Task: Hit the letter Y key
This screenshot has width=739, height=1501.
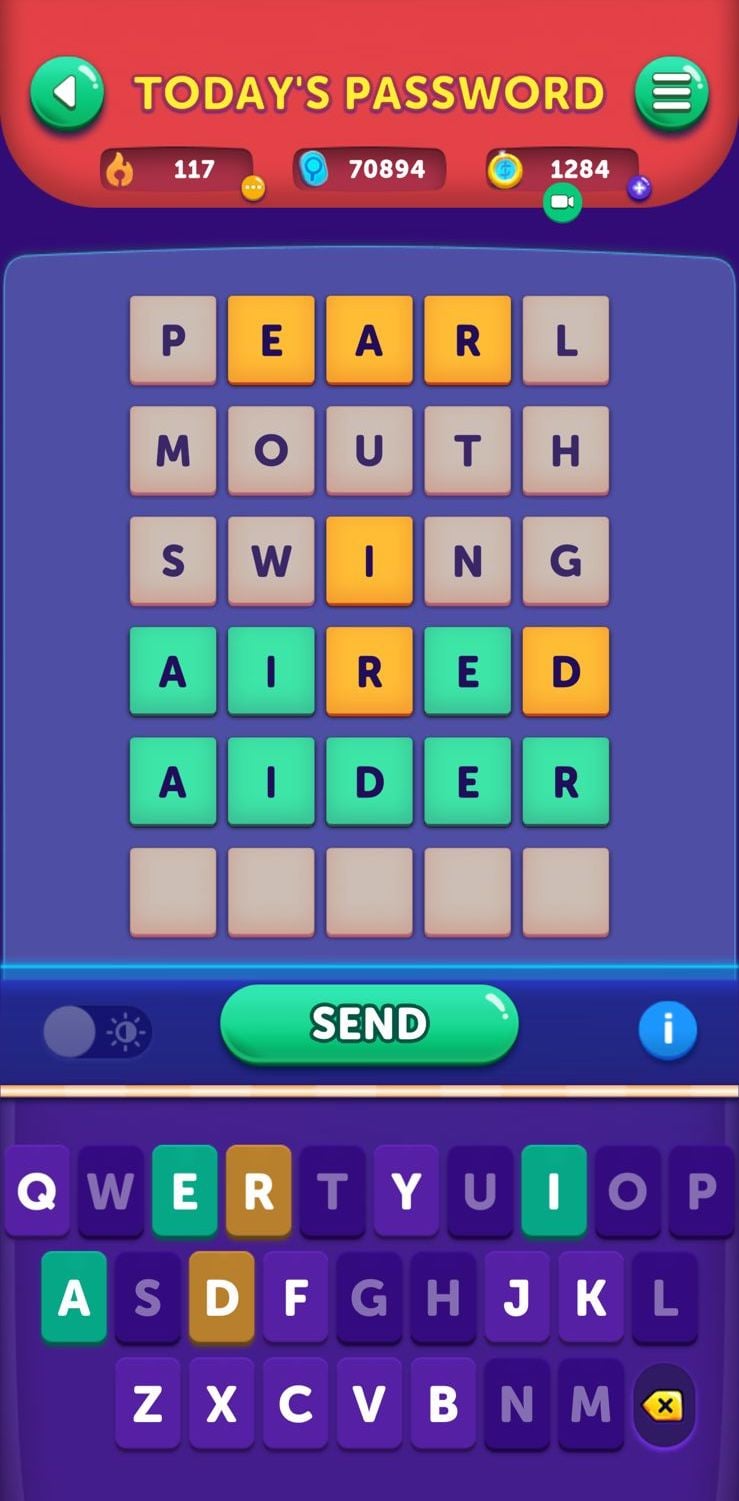Action: (x=406, y=1190)
